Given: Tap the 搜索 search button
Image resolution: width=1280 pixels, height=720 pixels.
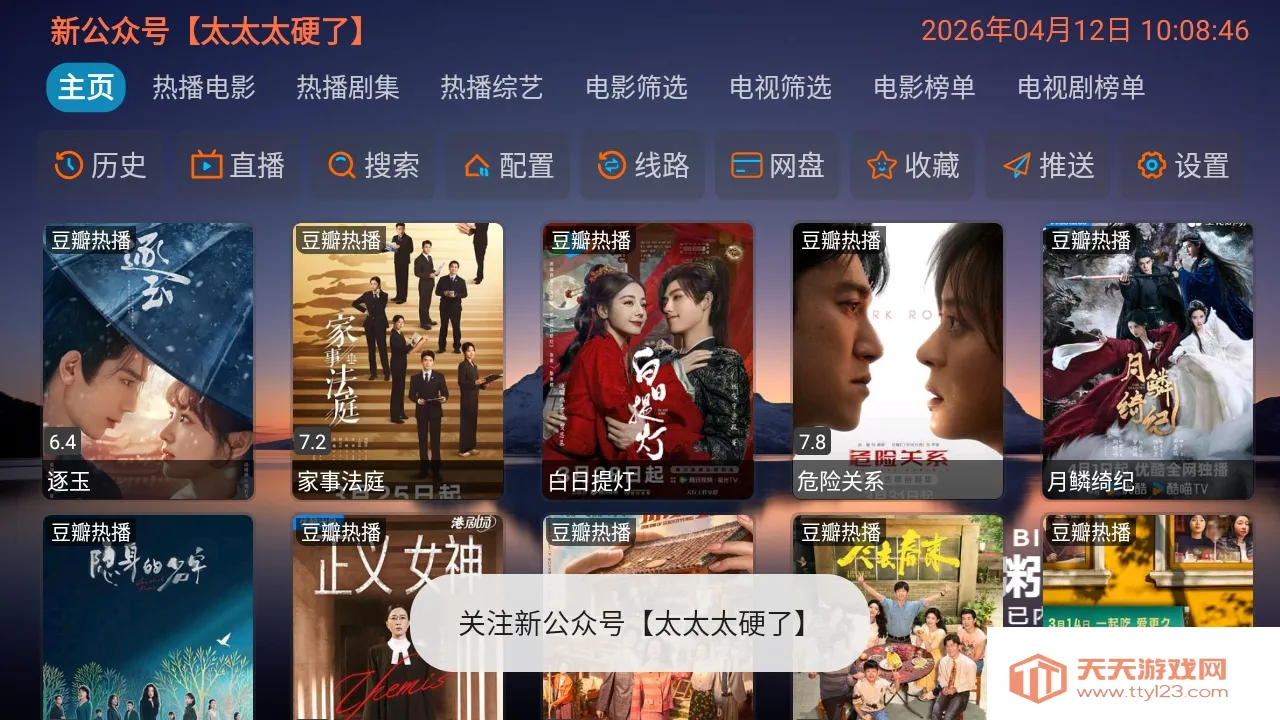Looking at the screenshot, I should [x=372, y=165].
